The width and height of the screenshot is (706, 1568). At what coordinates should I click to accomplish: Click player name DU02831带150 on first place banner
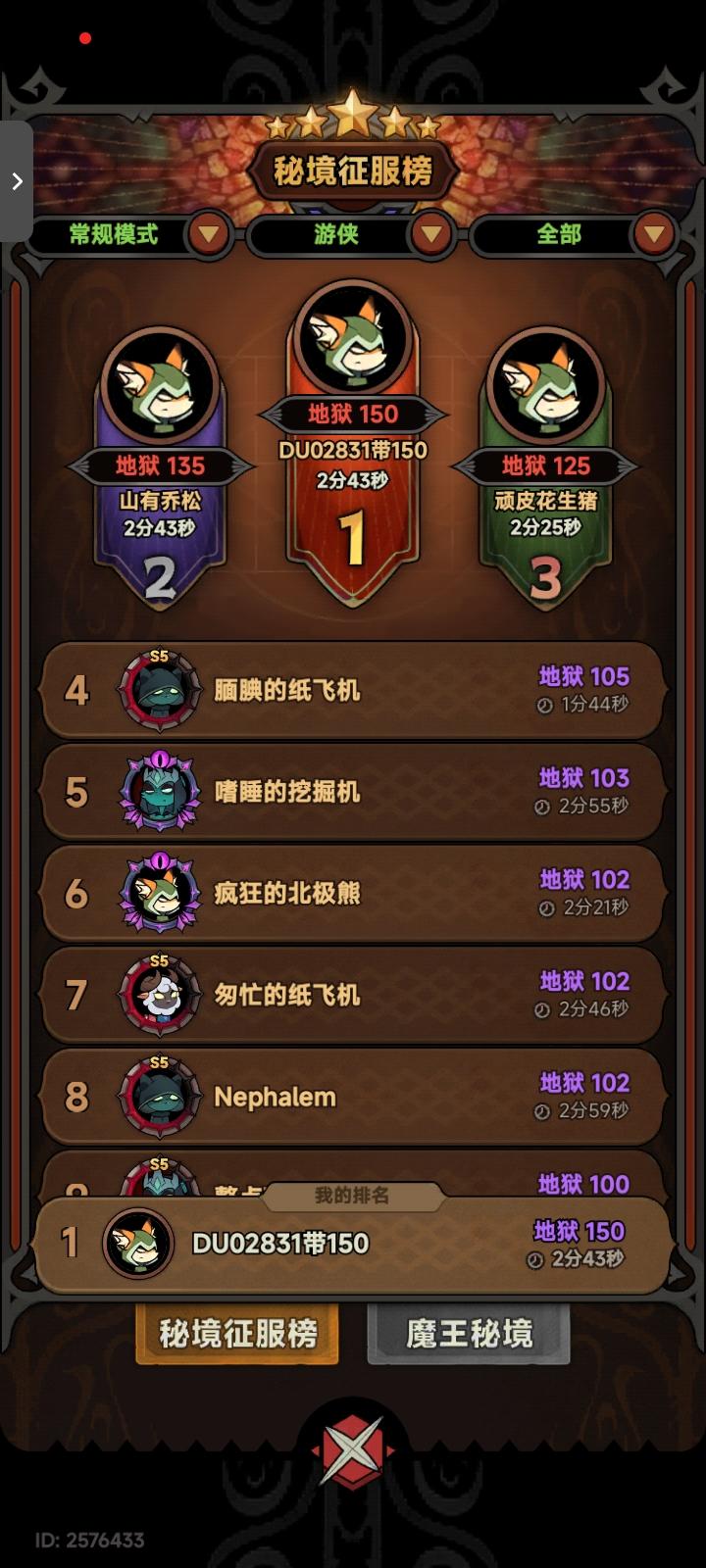(x=353, y=453)
